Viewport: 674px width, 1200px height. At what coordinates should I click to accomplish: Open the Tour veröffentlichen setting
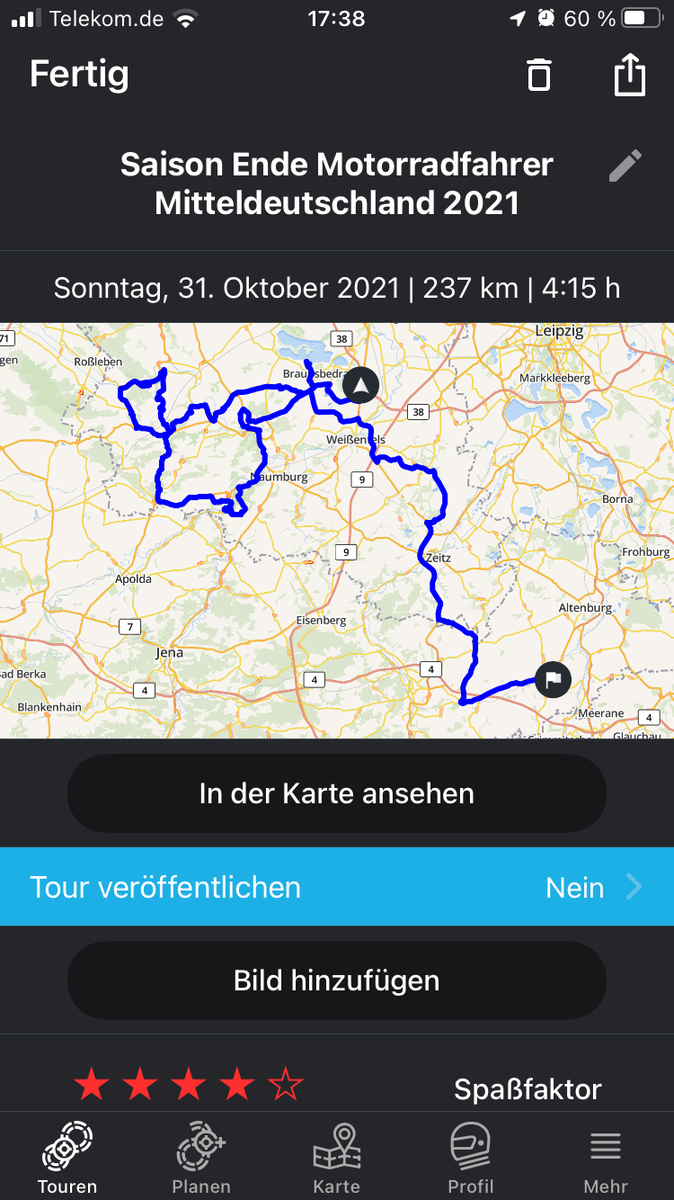click(337, 887)
